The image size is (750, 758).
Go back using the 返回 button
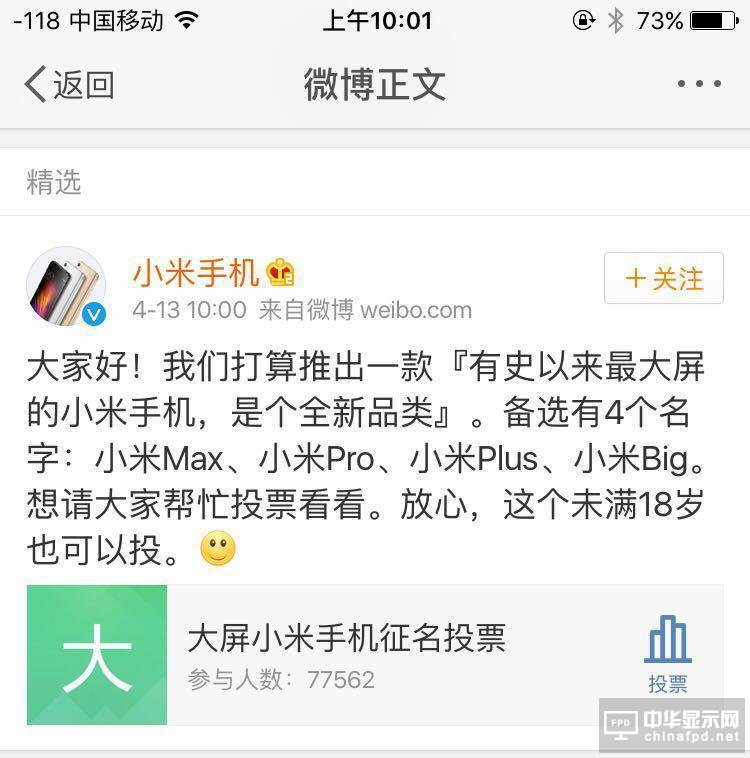(x=68, y=85)
